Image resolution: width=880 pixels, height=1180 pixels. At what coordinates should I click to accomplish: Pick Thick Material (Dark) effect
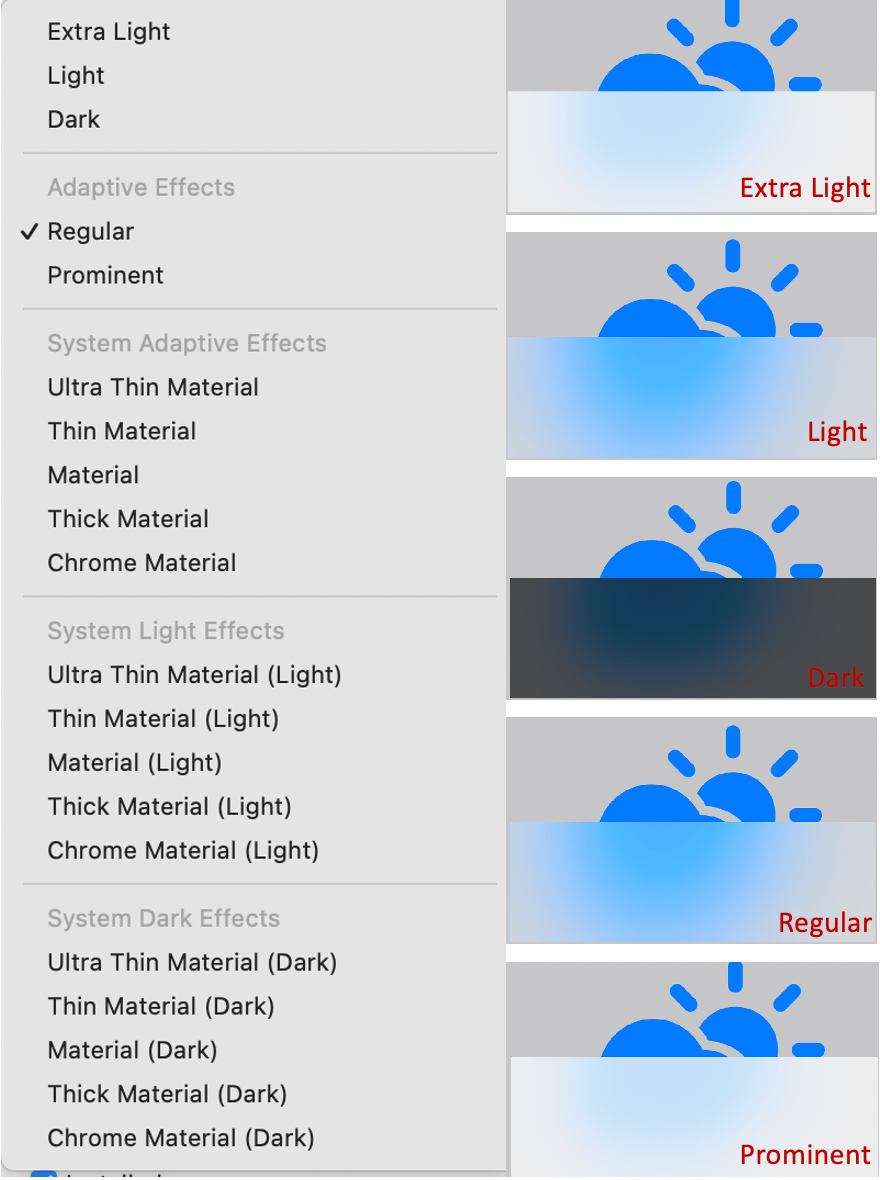[166, 1094]
